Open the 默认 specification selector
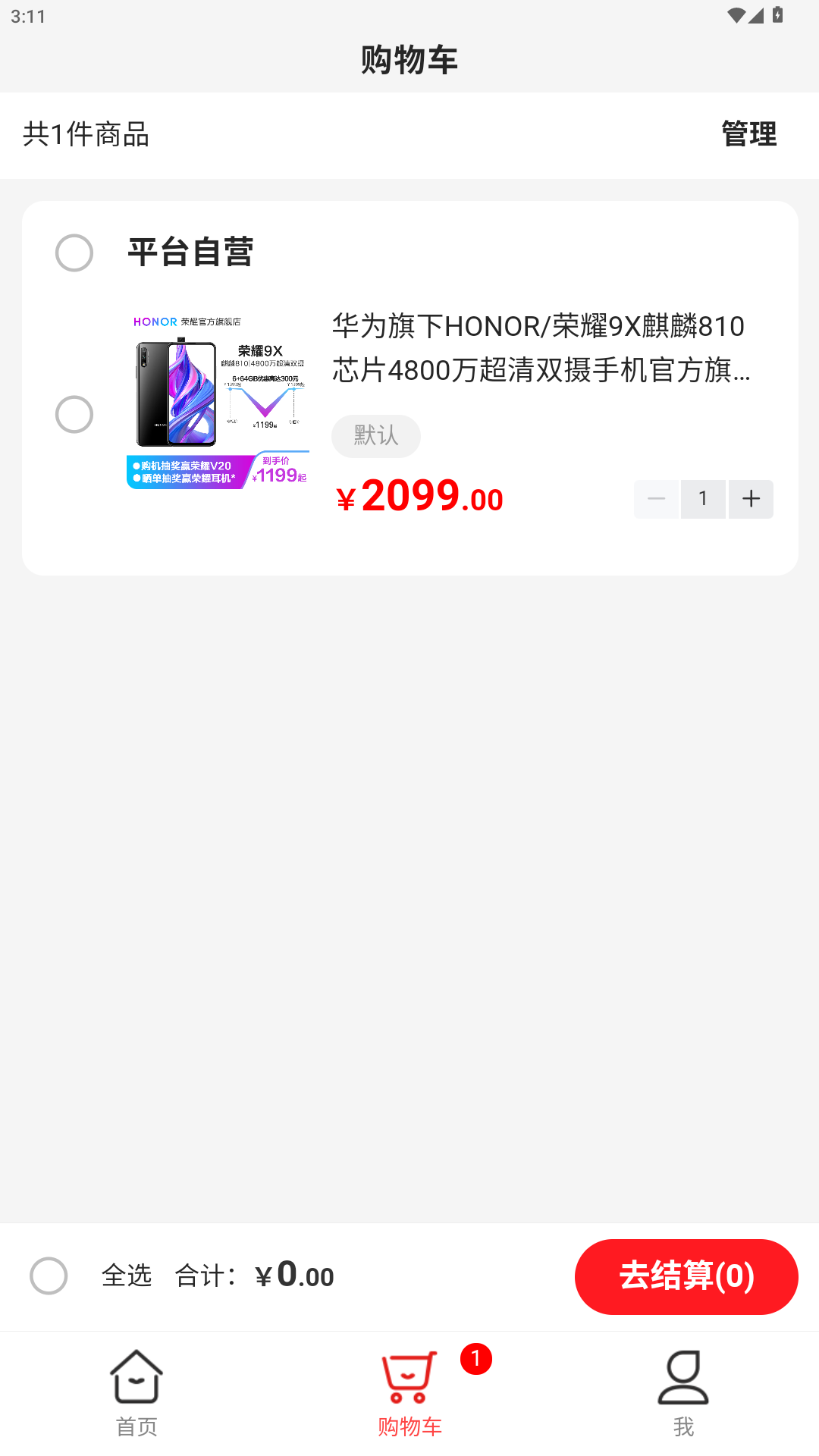The width and height of the screenshot is (819, 1456). click(x=376, y=436)
